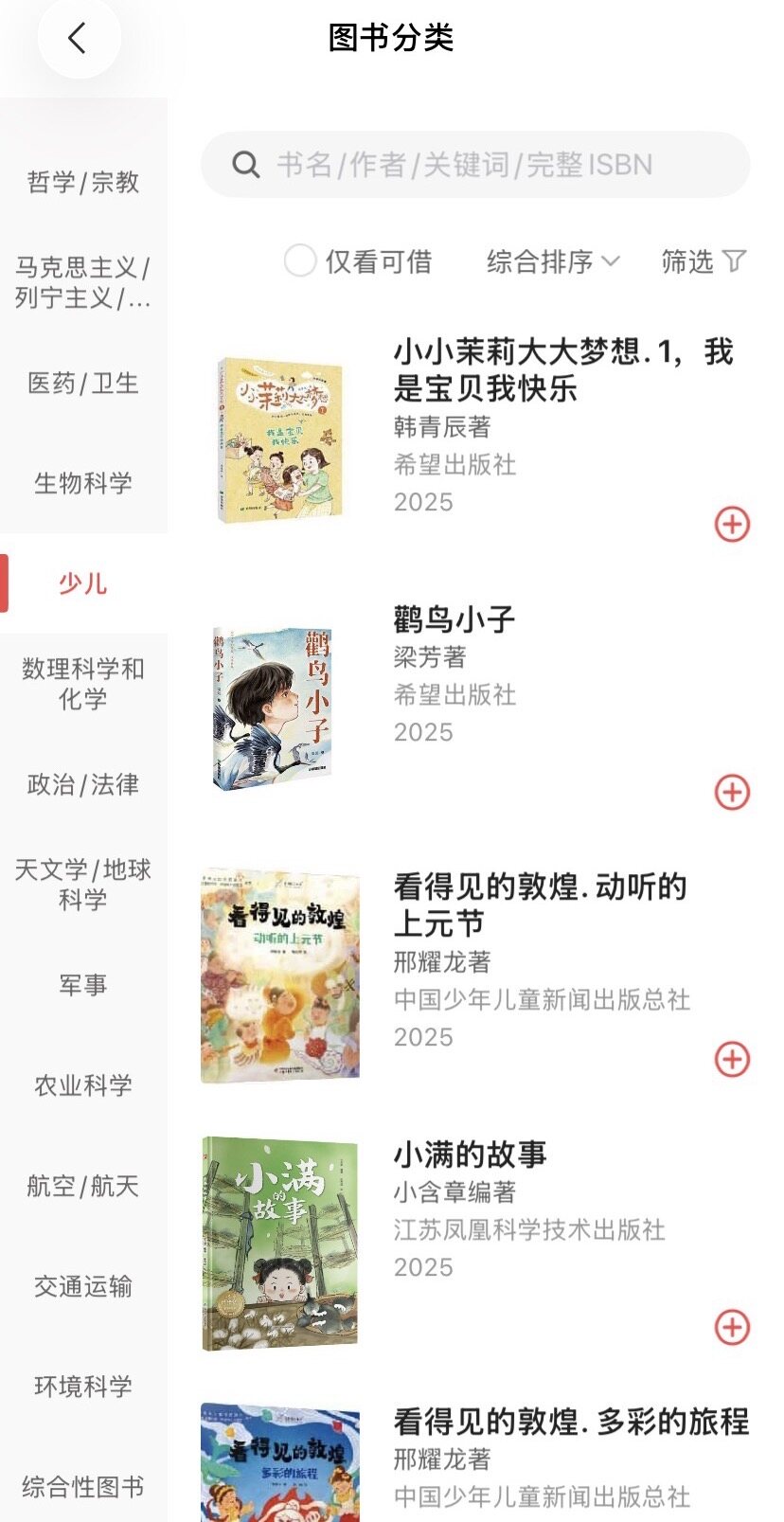Switch to 马克思主义/列宁主义 category

(x=83, y=282)
